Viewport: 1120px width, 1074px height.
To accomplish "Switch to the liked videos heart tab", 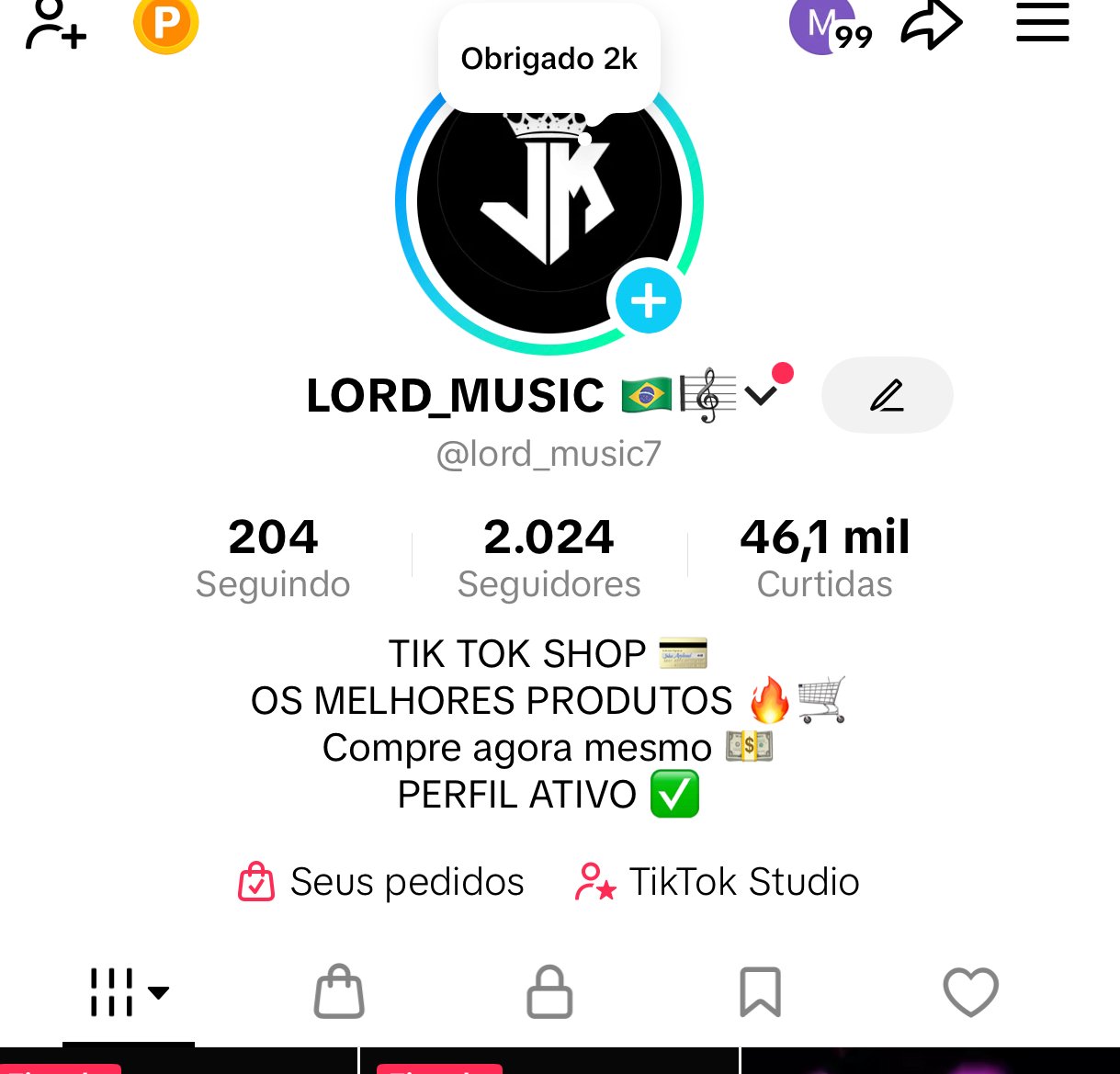I will point(970,992).
